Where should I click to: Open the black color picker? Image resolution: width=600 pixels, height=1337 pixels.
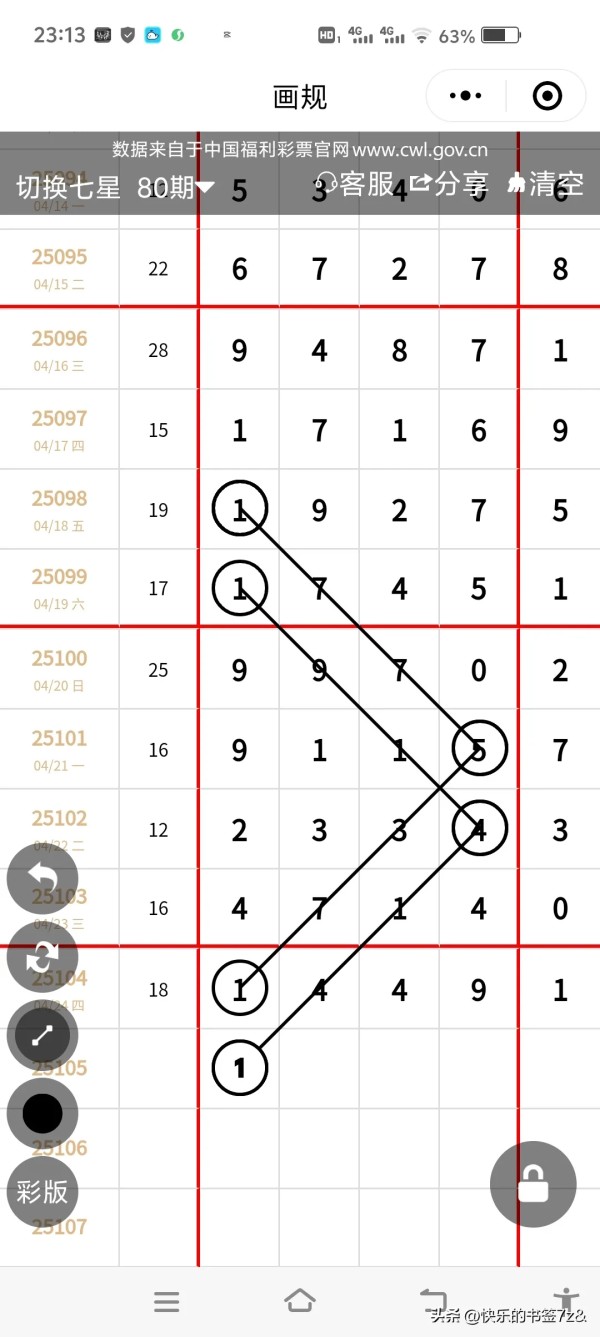click(42, 1113)
